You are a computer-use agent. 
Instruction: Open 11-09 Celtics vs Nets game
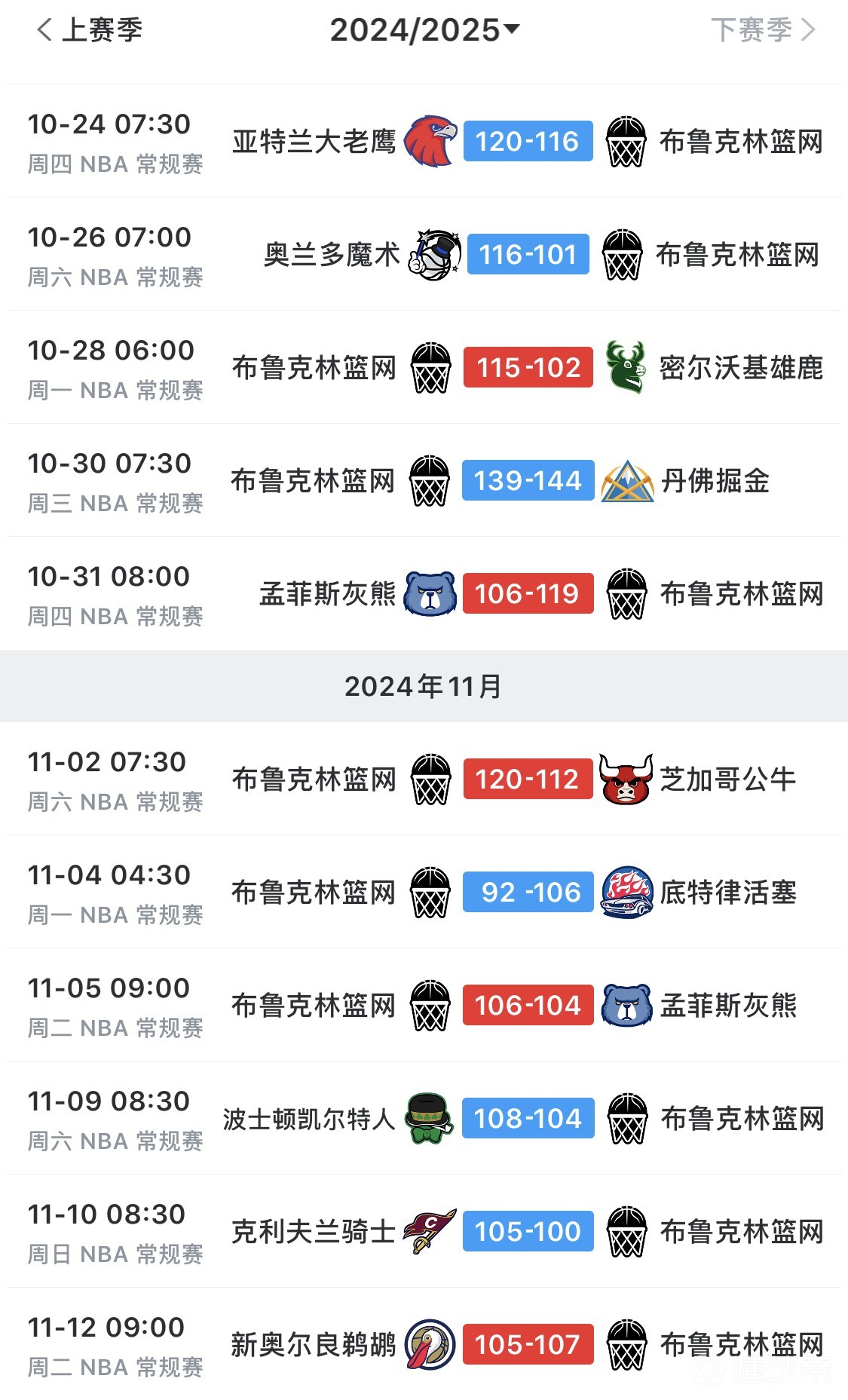[528, 1119]
